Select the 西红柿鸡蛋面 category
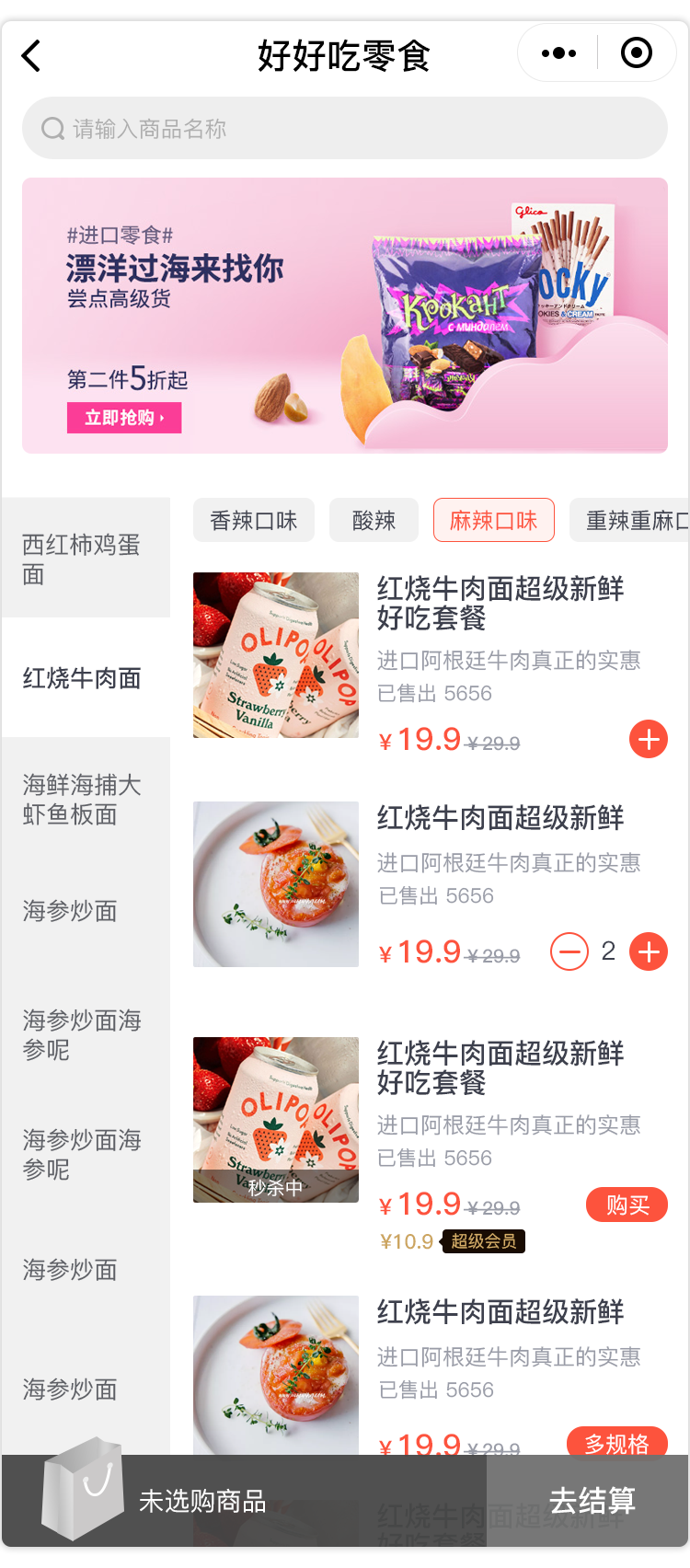 pyautogui.click(x=85, y=559)
